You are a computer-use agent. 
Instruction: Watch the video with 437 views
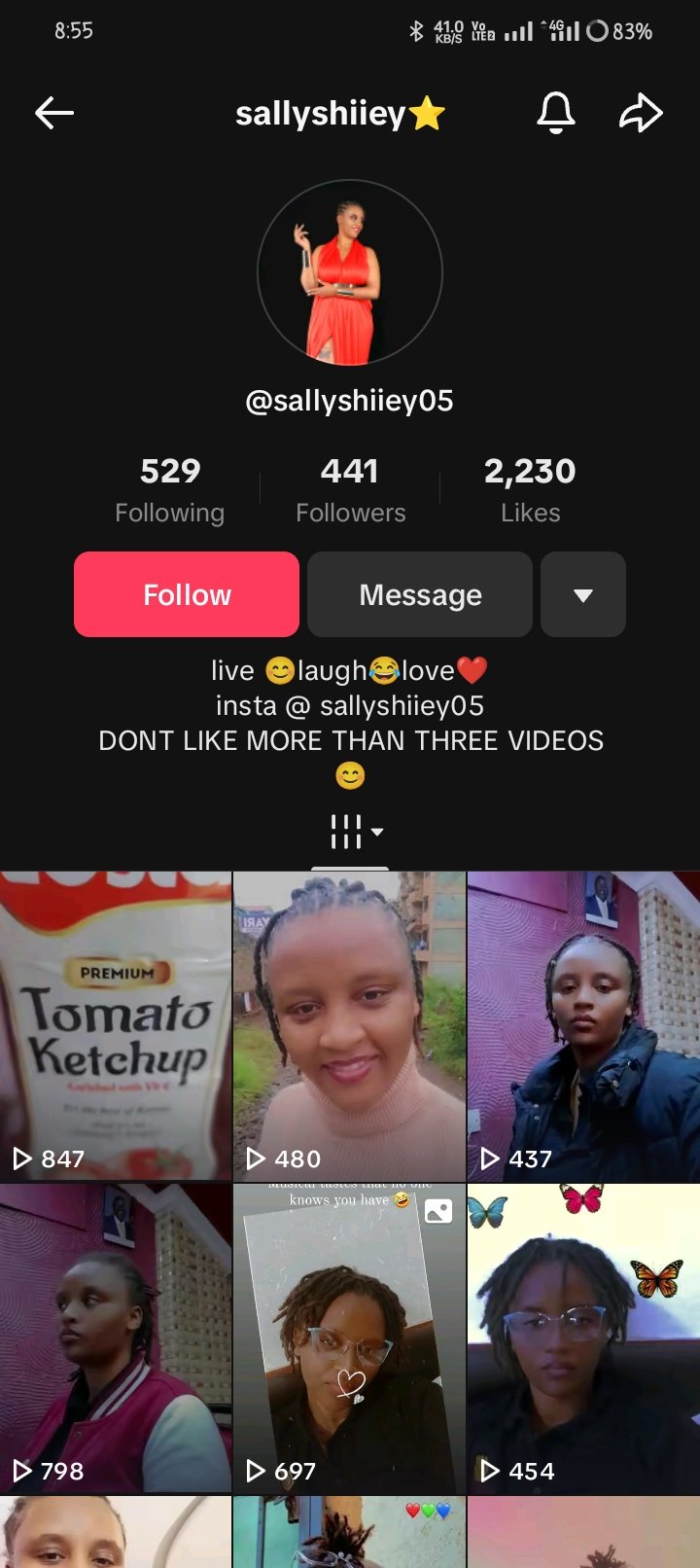pyautogui.click(x=583, y=1026)
